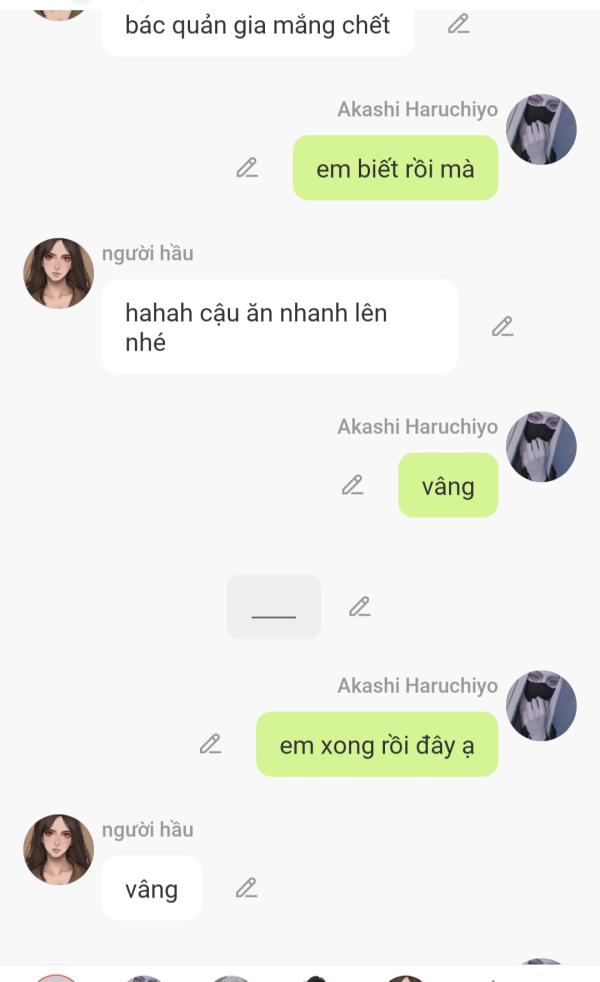
Task: Open Akashi Haruchiyo's avatar beside "em biết rồi mà"
Action: pos(541,130)
